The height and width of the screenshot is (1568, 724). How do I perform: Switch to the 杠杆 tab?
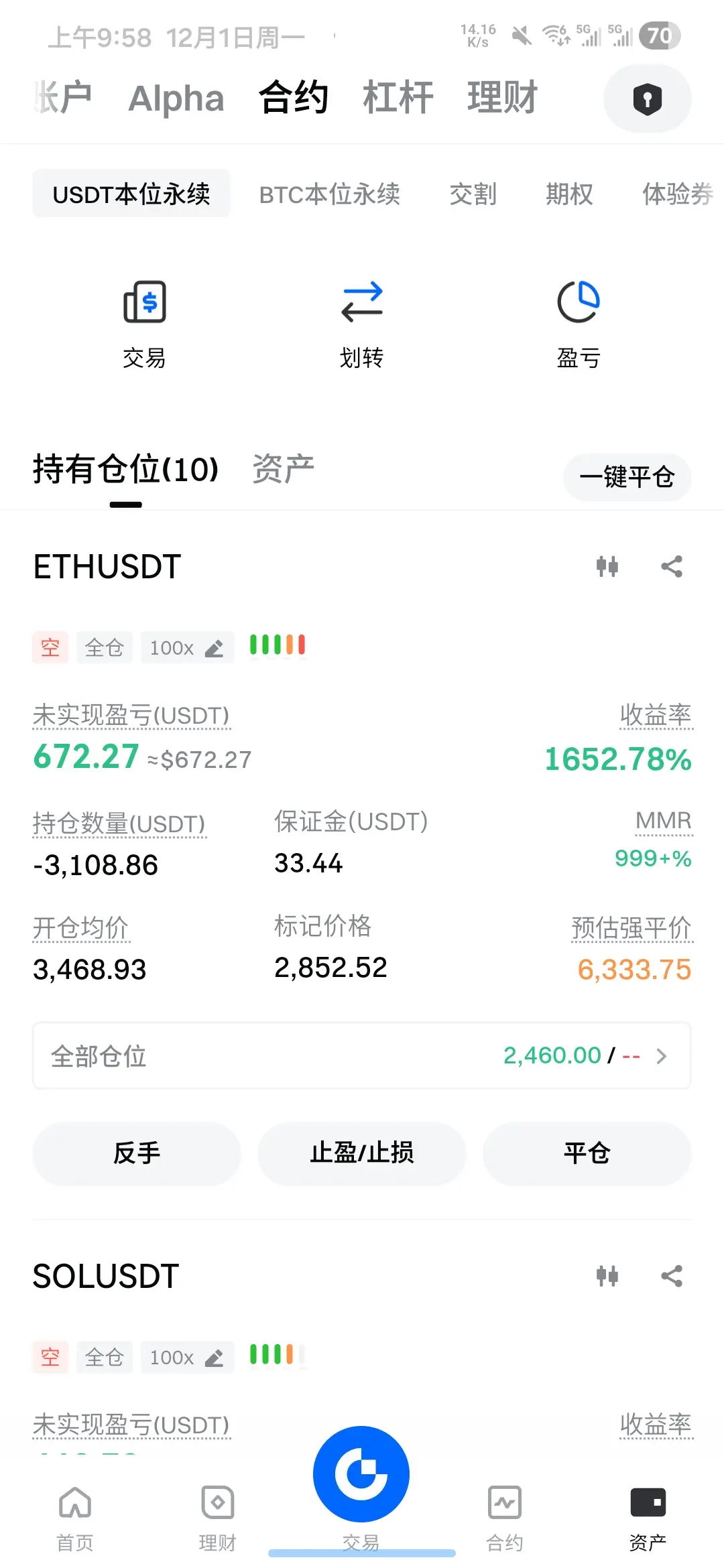398,99
